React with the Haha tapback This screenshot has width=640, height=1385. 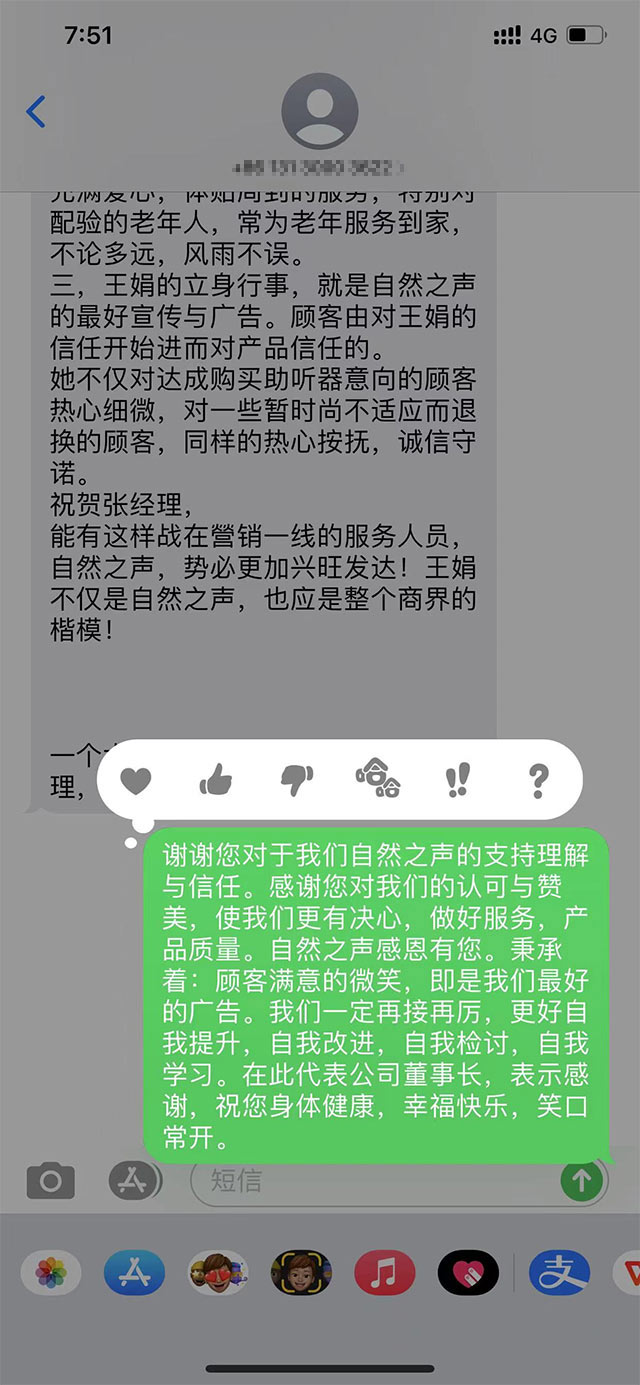(x=378, y=779)
